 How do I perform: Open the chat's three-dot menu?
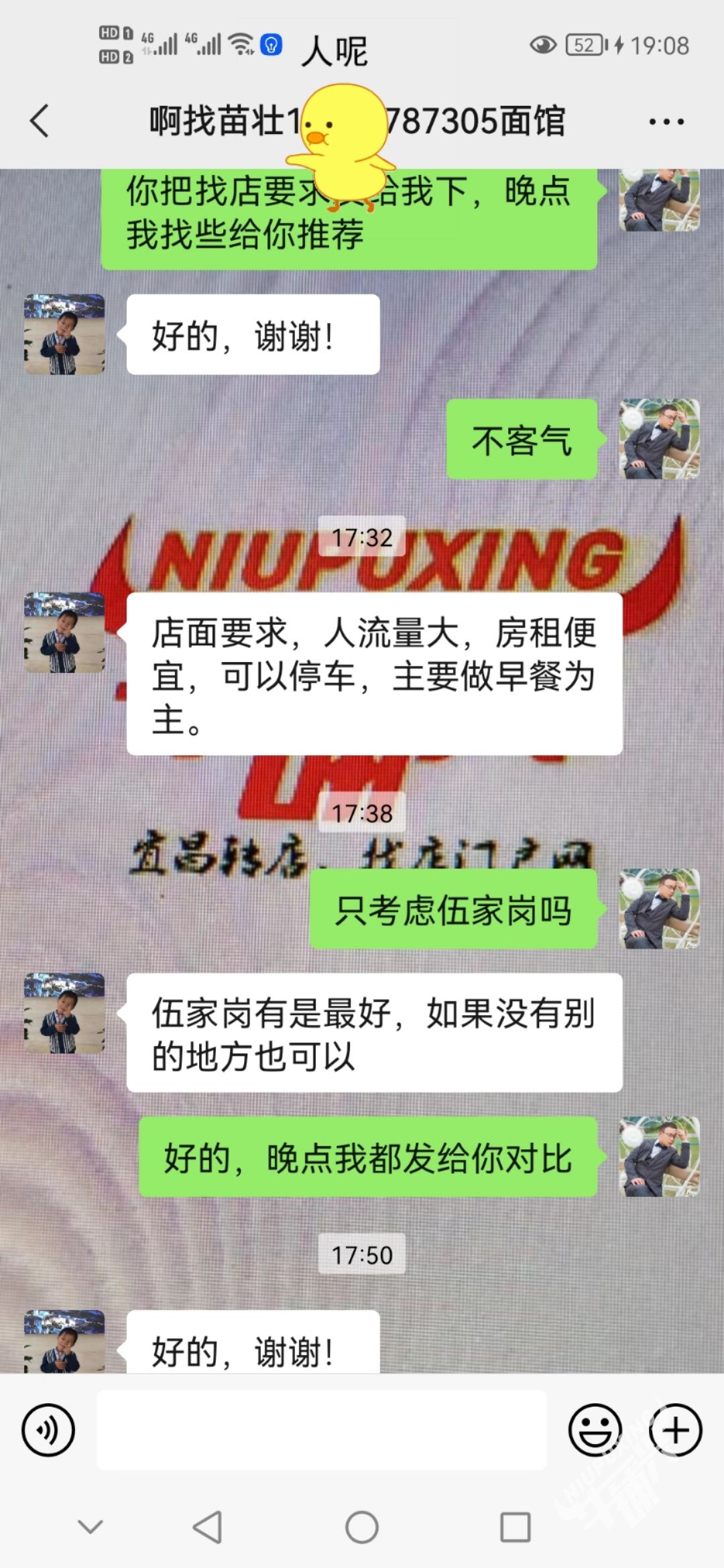[x=666, y=122]
